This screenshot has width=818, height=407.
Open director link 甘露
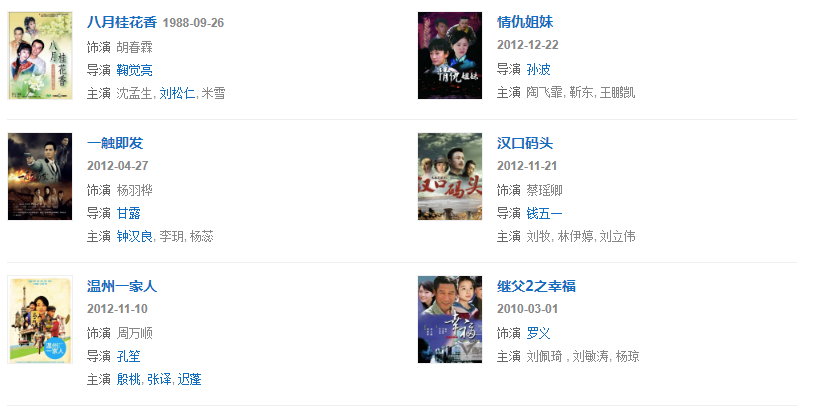click(128, 213)
